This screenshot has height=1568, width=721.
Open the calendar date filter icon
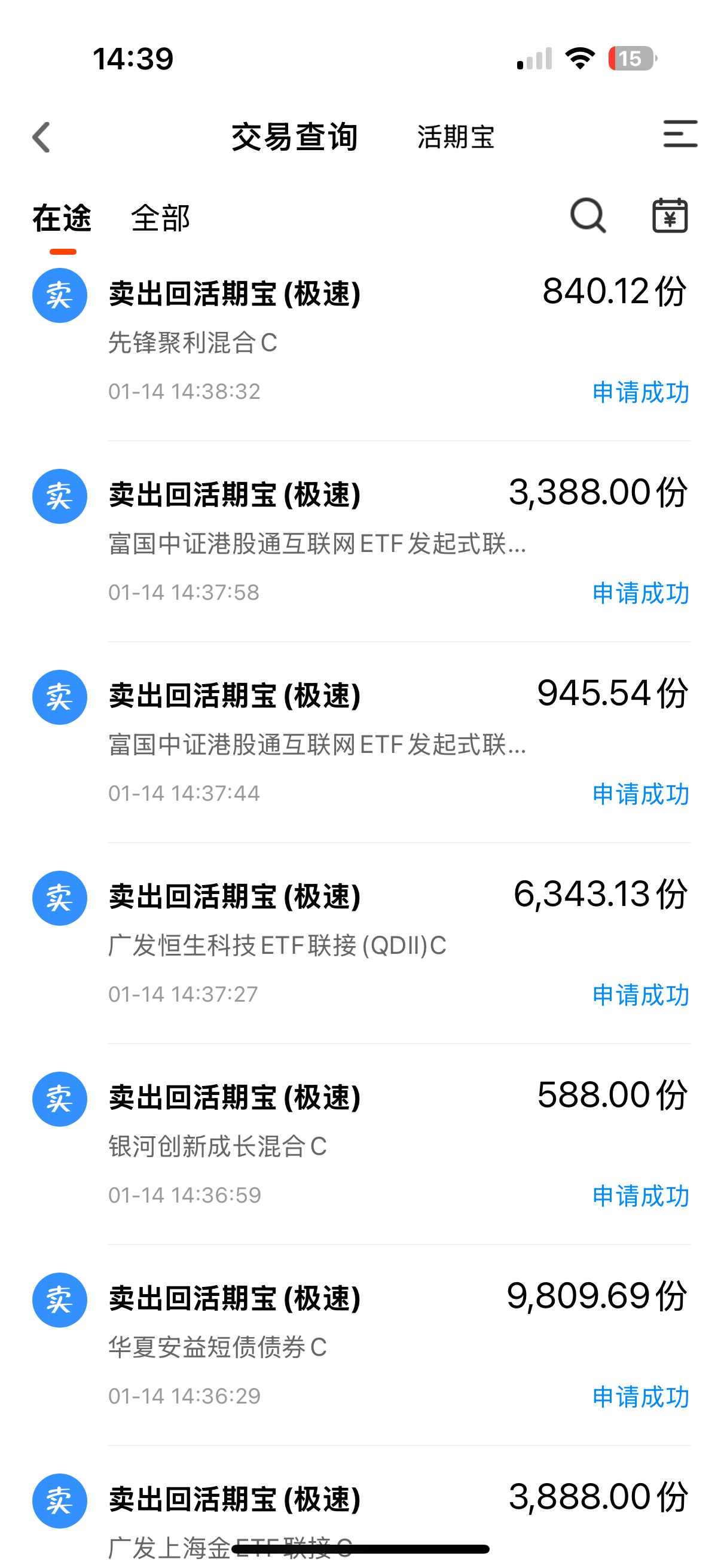point(670,215)
